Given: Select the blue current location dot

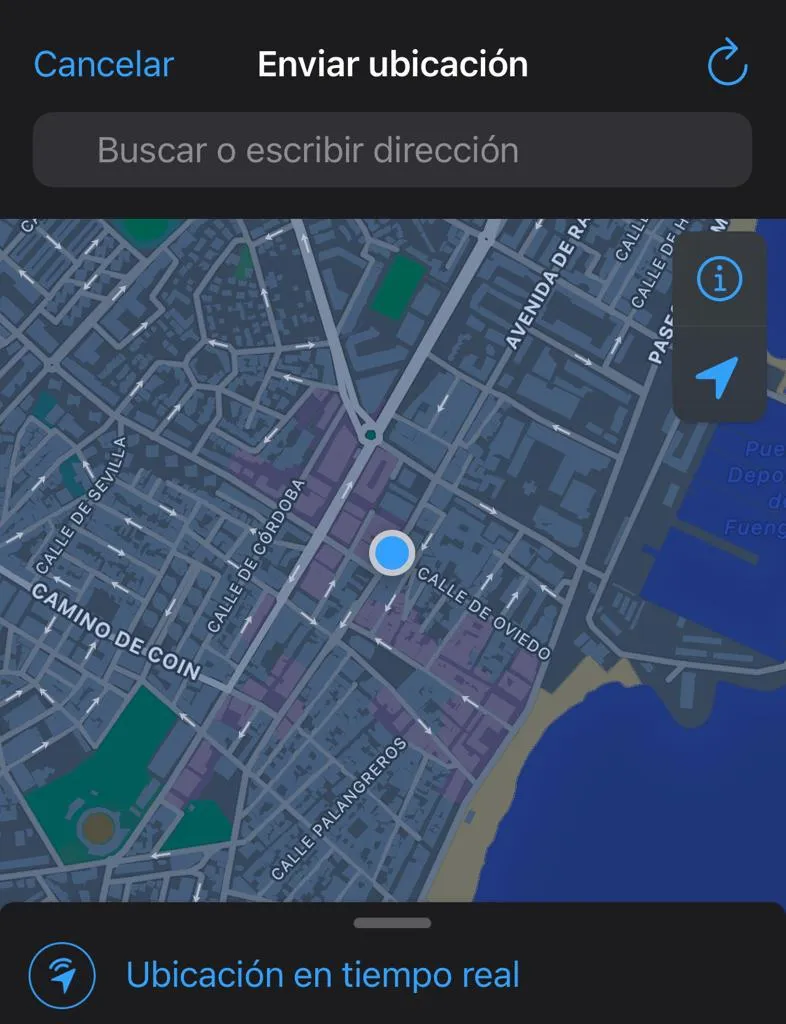Looking at the screenshot, I should (x=391, y=553).
